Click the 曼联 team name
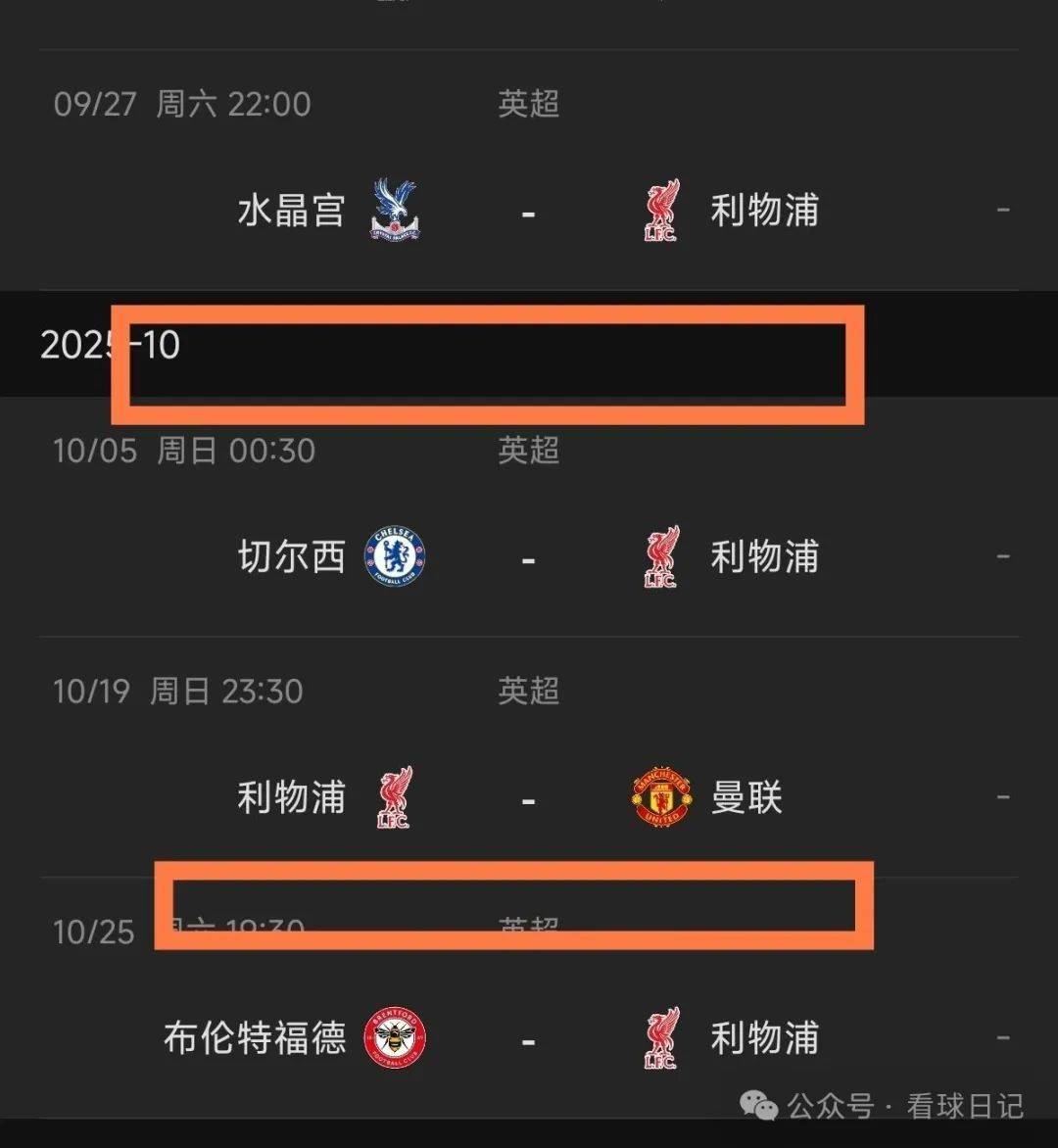This screenshot has width=1058, height=1148. (746, 796)
